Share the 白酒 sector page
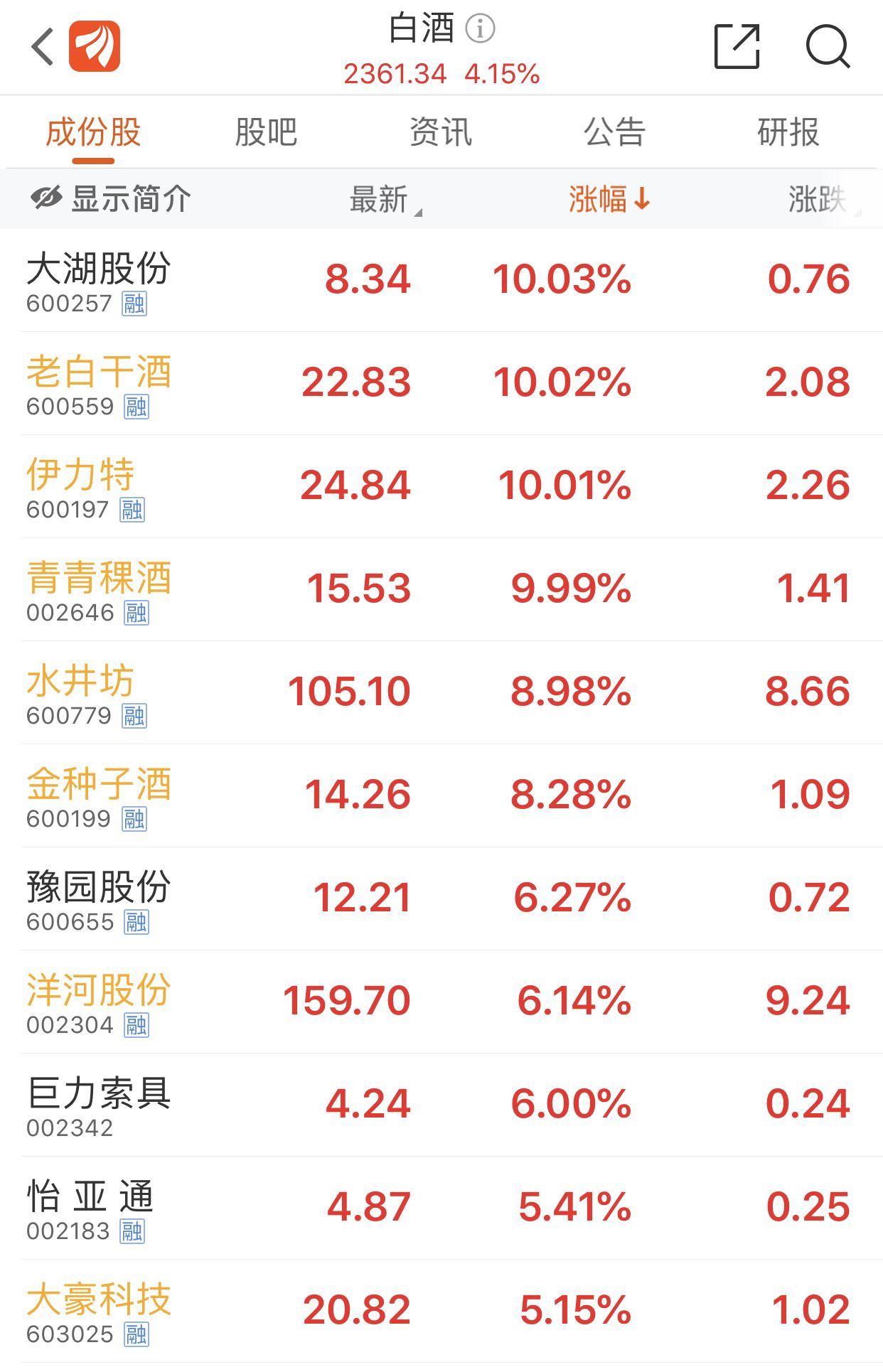The width and height of the screenshot is (883, 1372). (737, 47)
